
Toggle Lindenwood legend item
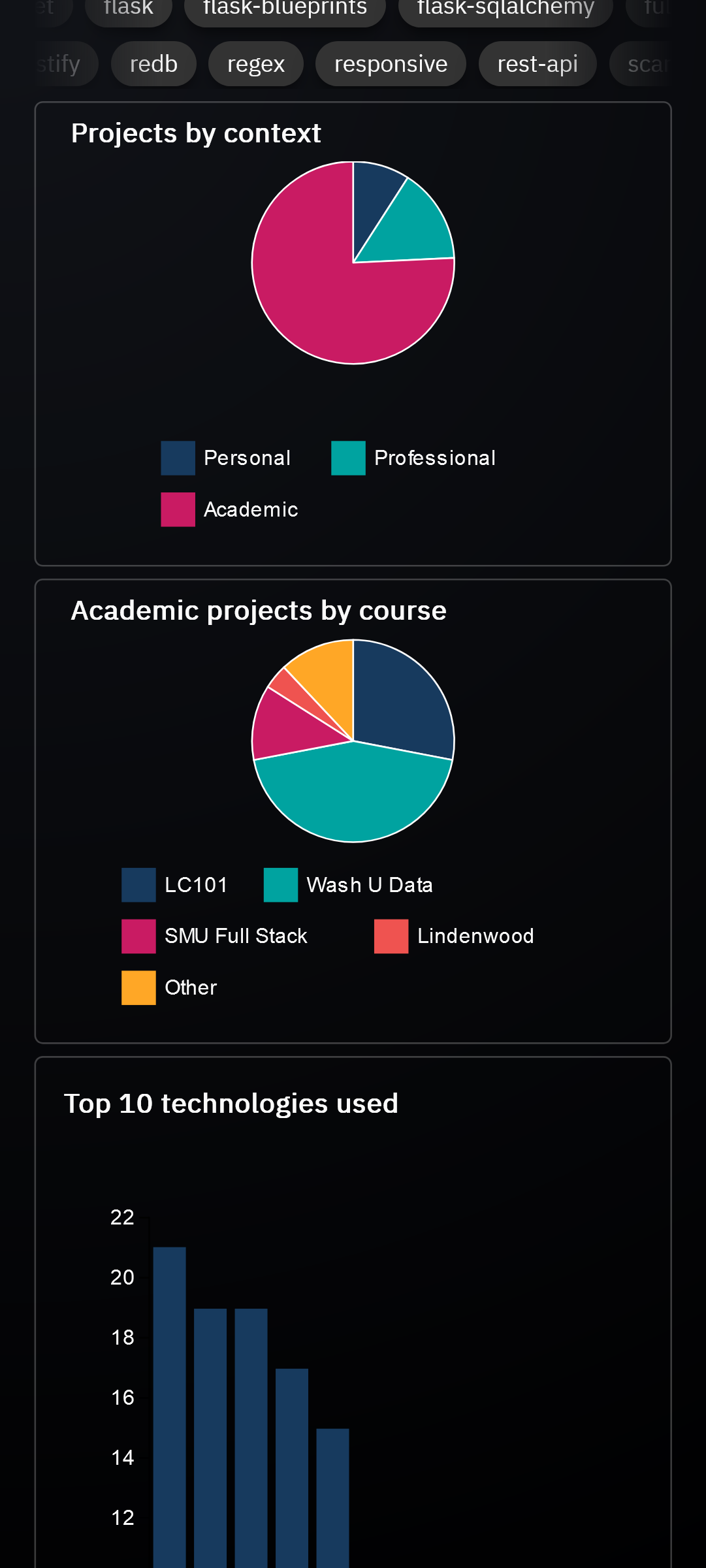pos(454,936)
